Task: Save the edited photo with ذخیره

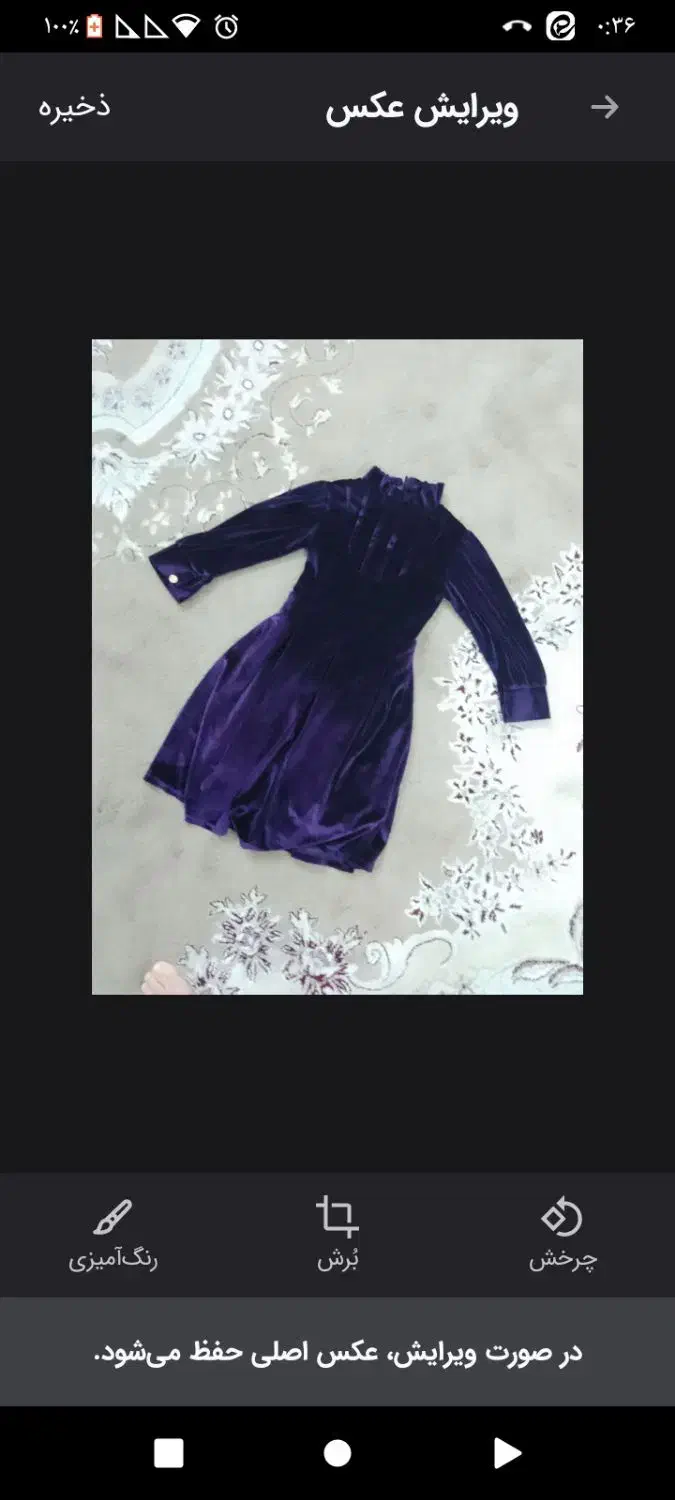Action: tap(74, 107)
